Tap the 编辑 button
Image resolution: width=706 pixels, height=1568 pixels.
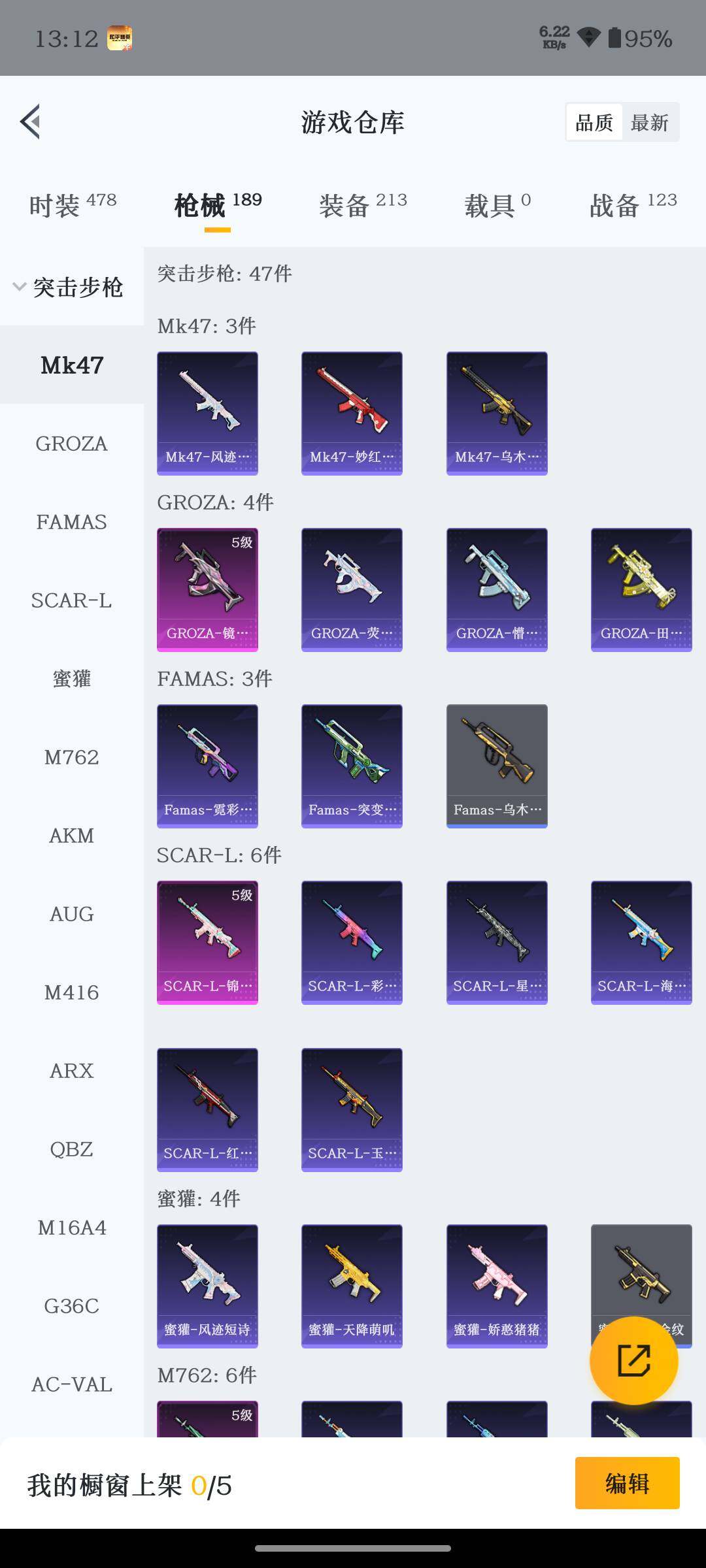627,1483
